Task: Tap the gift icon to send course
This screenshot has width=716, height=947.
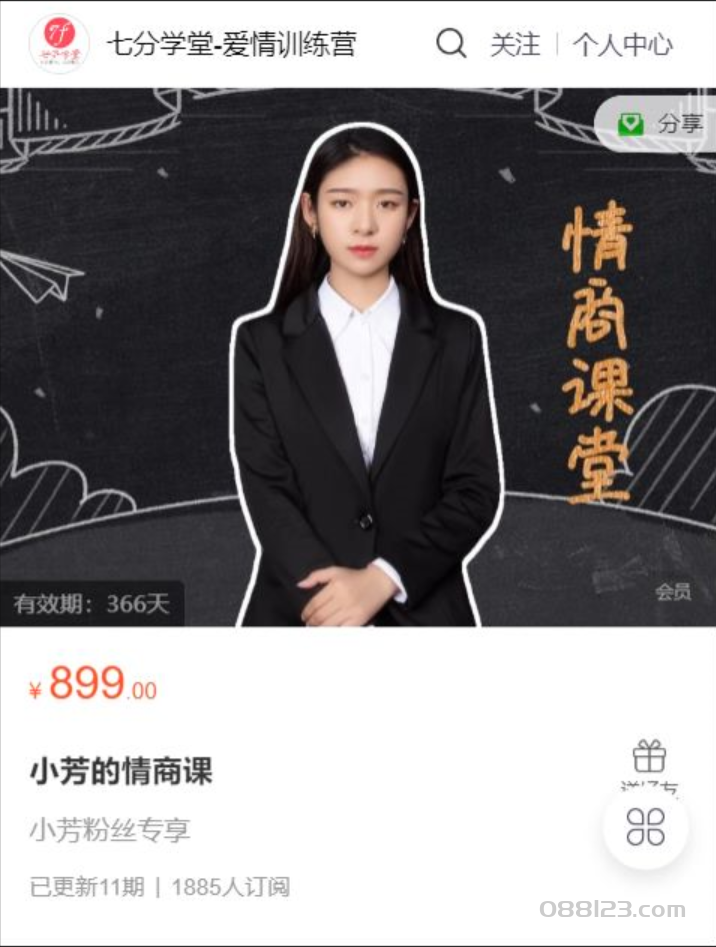Action: [x=649, y=757]
